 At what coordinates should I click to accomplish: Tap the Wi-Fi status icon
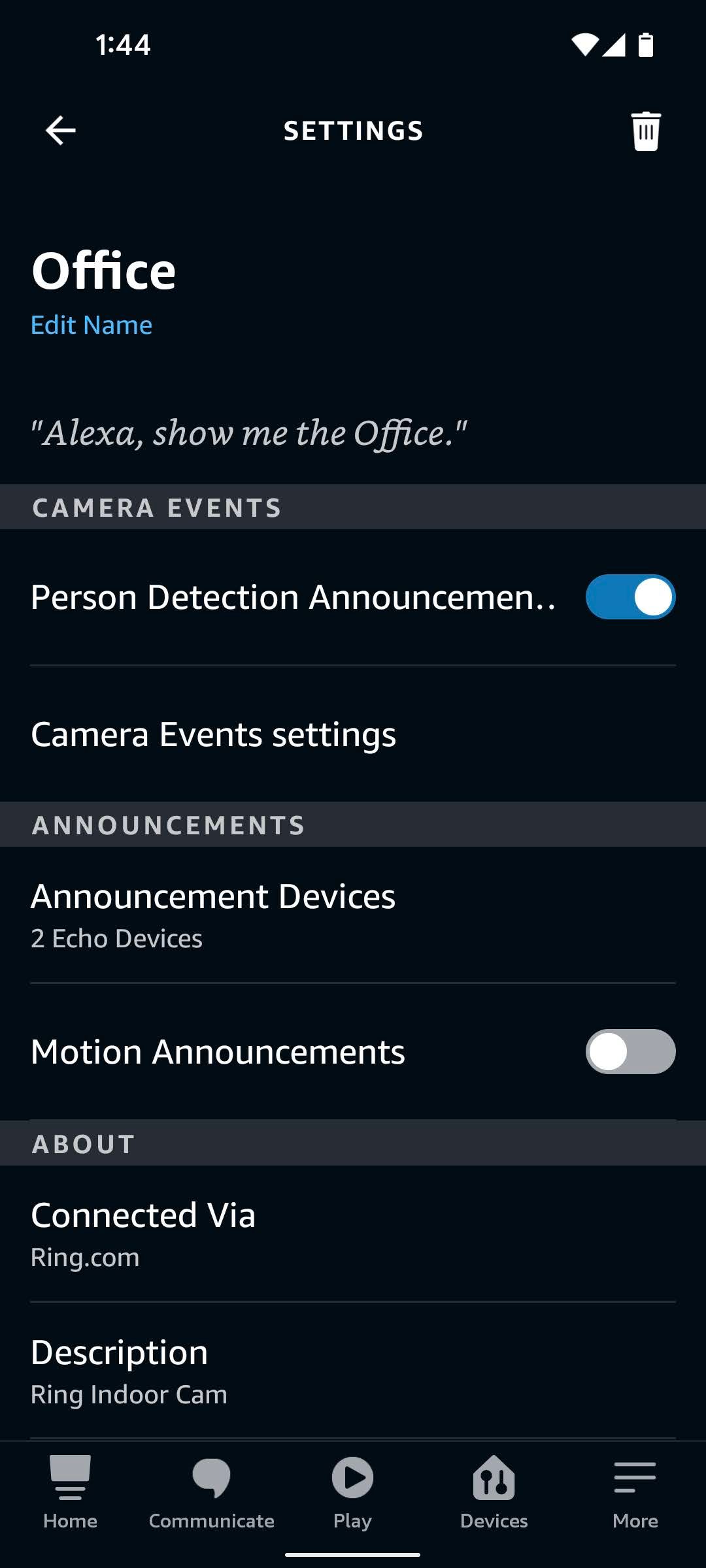tap(585, 46)
